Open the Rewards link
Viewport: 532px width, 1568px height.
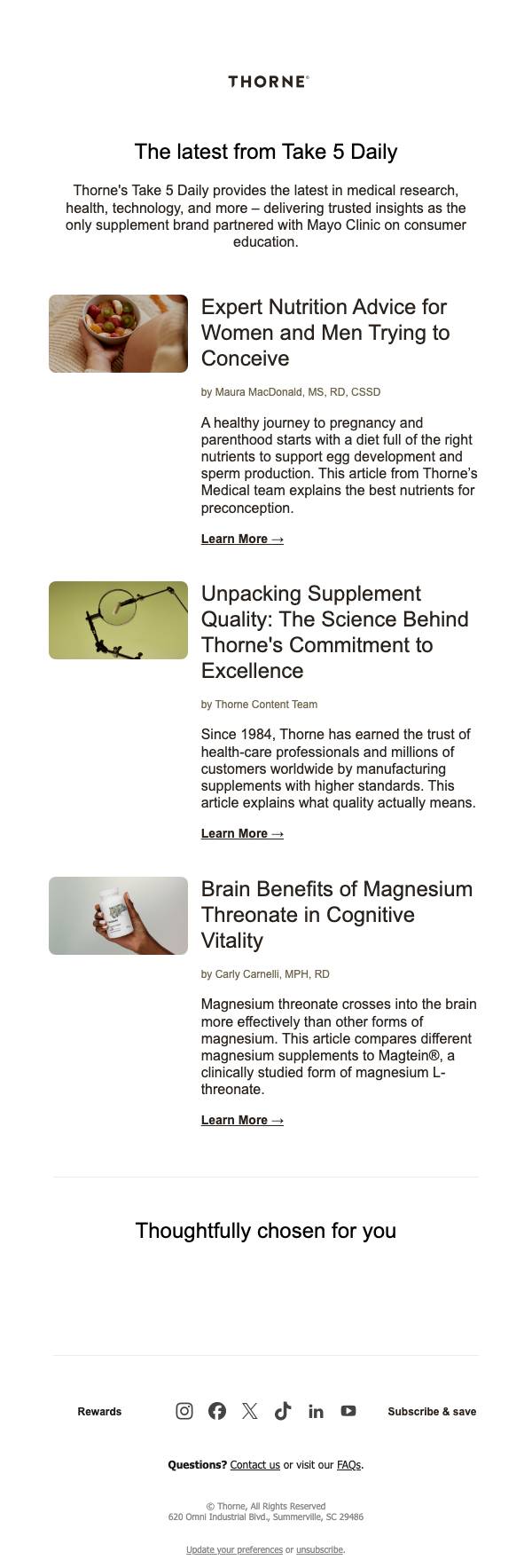[x=99, y=1412]
